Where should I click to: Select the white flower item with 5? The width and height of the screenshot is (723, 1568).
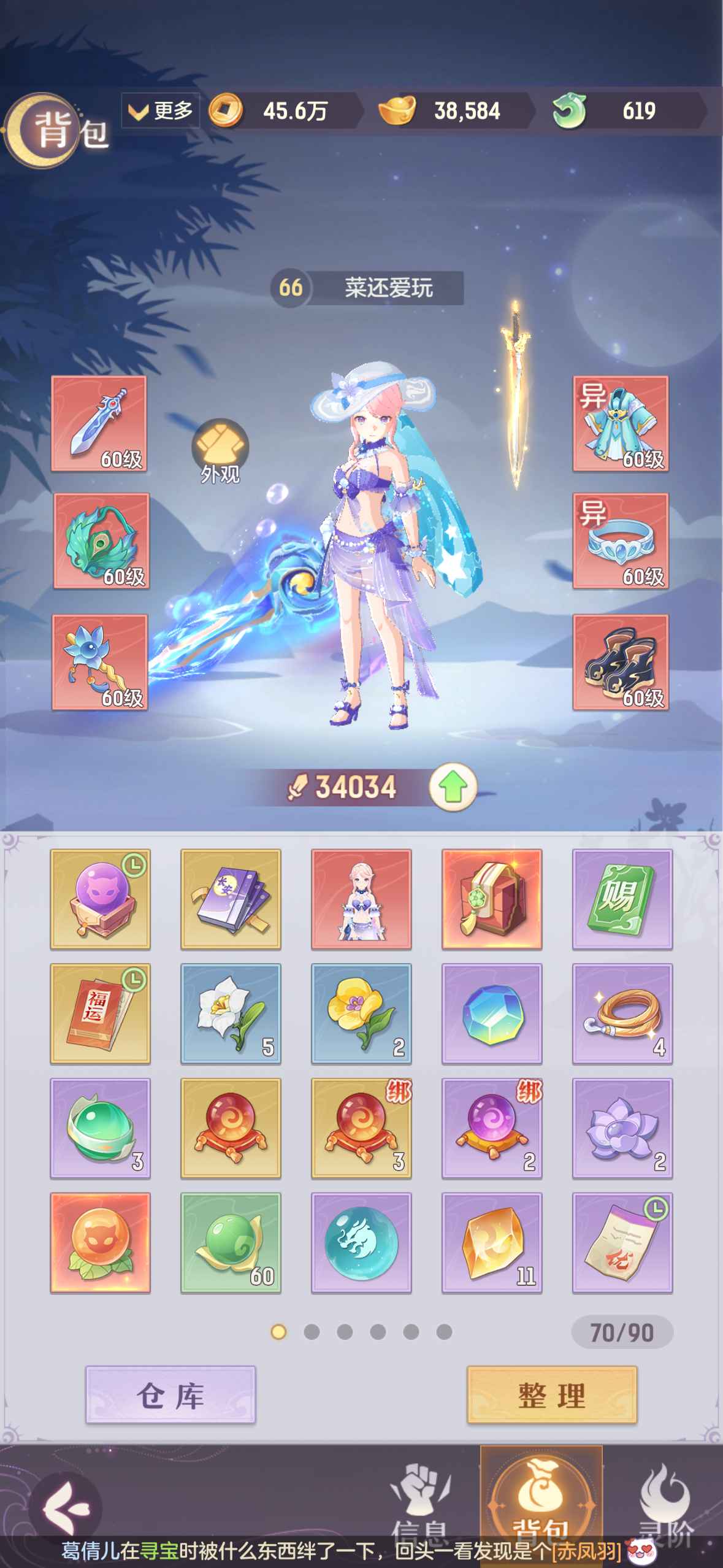click(x=231, y=1013)
